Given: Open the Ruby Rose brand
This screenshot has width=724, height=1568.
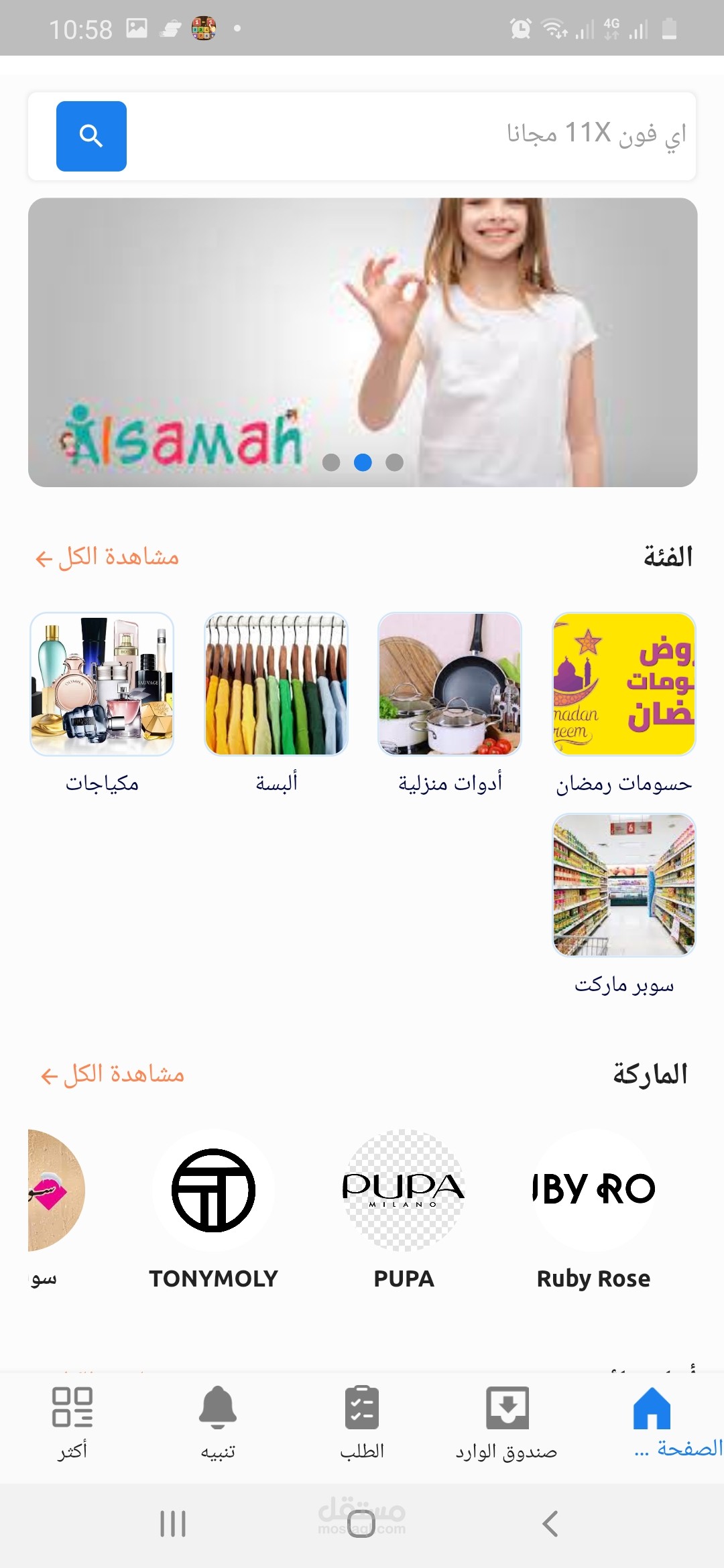Looking at the screenshot, I should 593,1191.
